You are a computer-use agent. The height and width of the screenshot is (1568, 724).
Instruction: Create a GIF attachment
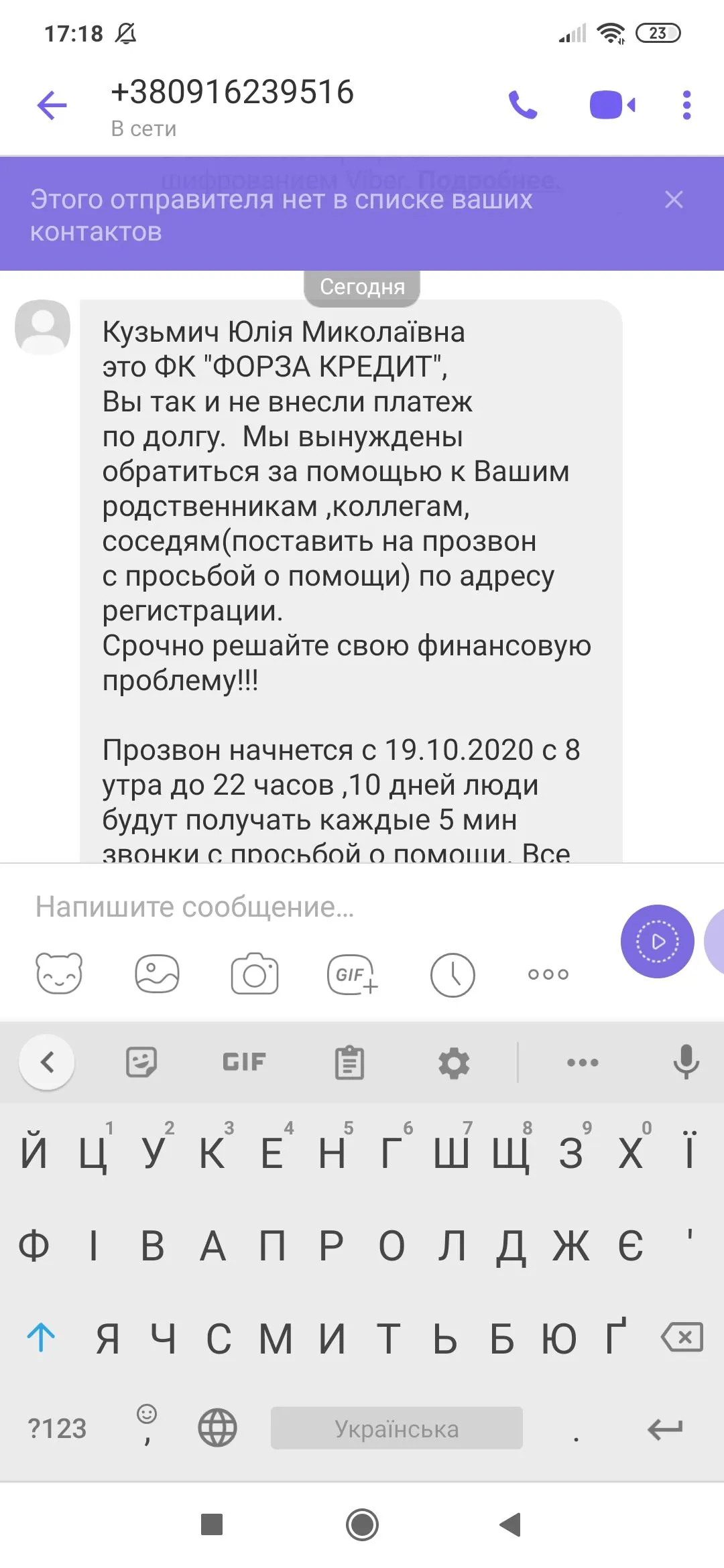pyautogui.click(x=352, y=974)
